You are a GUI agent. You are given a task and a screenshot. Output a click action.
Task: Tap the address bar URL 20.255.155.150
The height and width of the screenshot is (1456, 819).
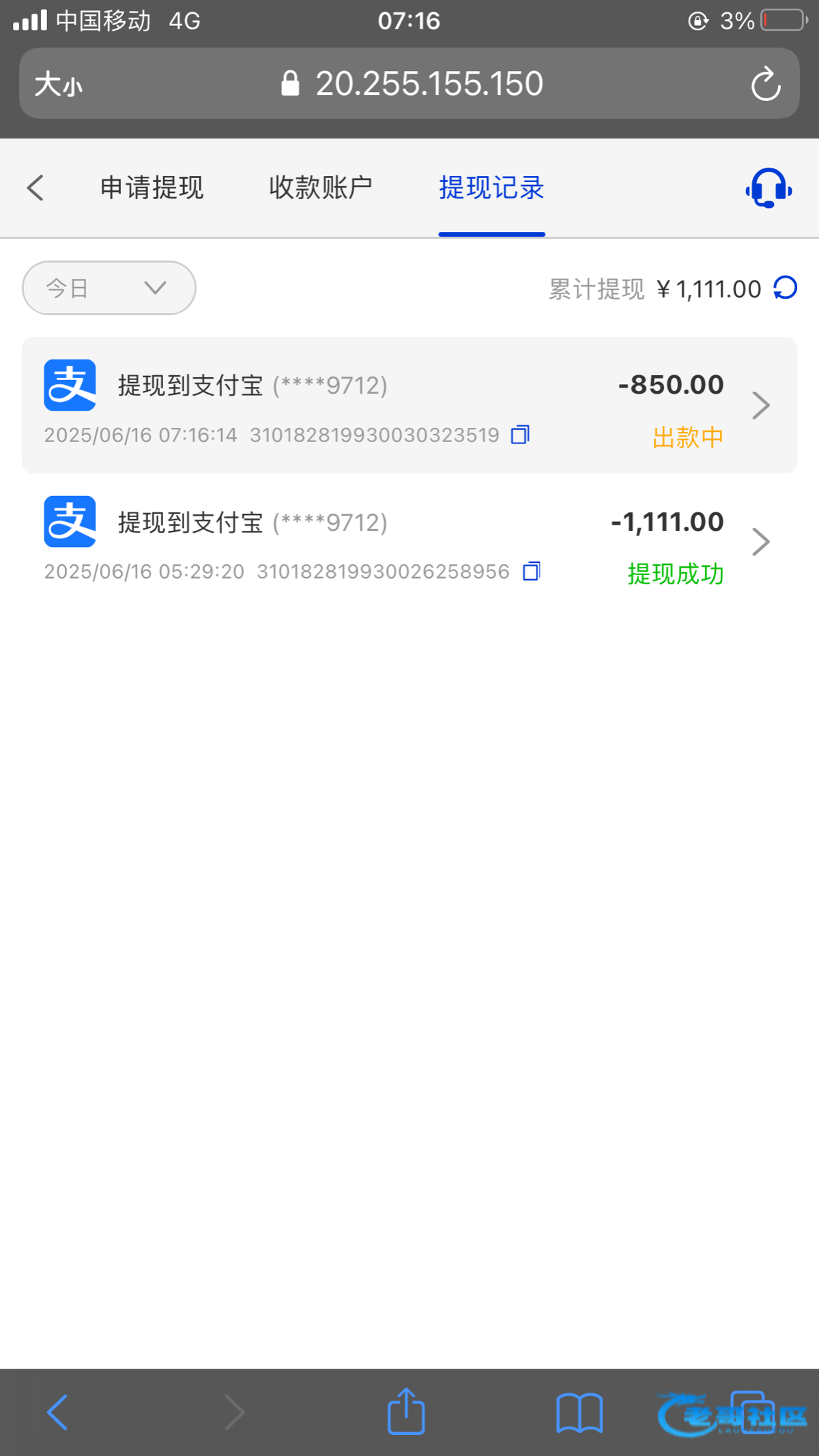(x=429, y=84)
